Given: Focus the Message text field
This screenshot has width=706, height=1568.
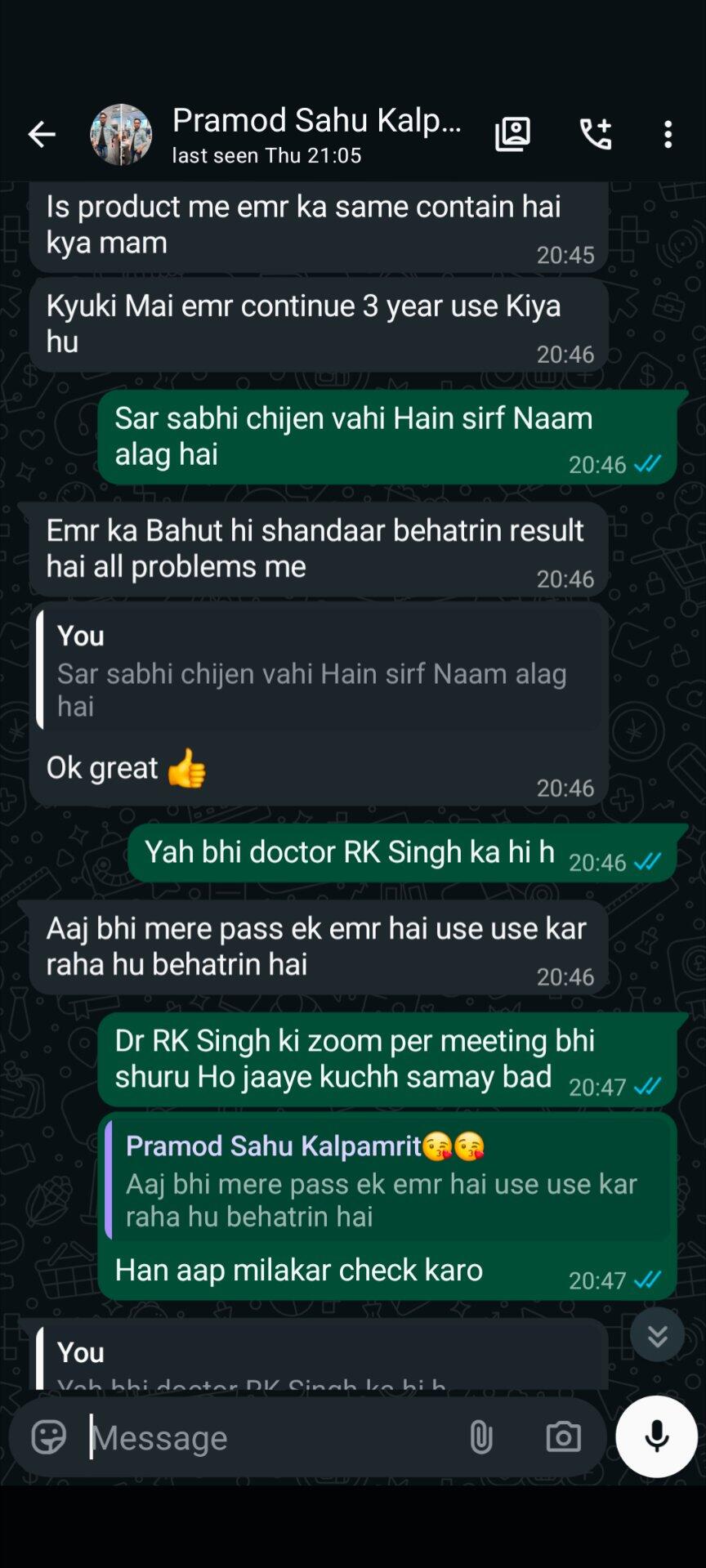Looking at the screenshot, I should tap(270, 1437).
